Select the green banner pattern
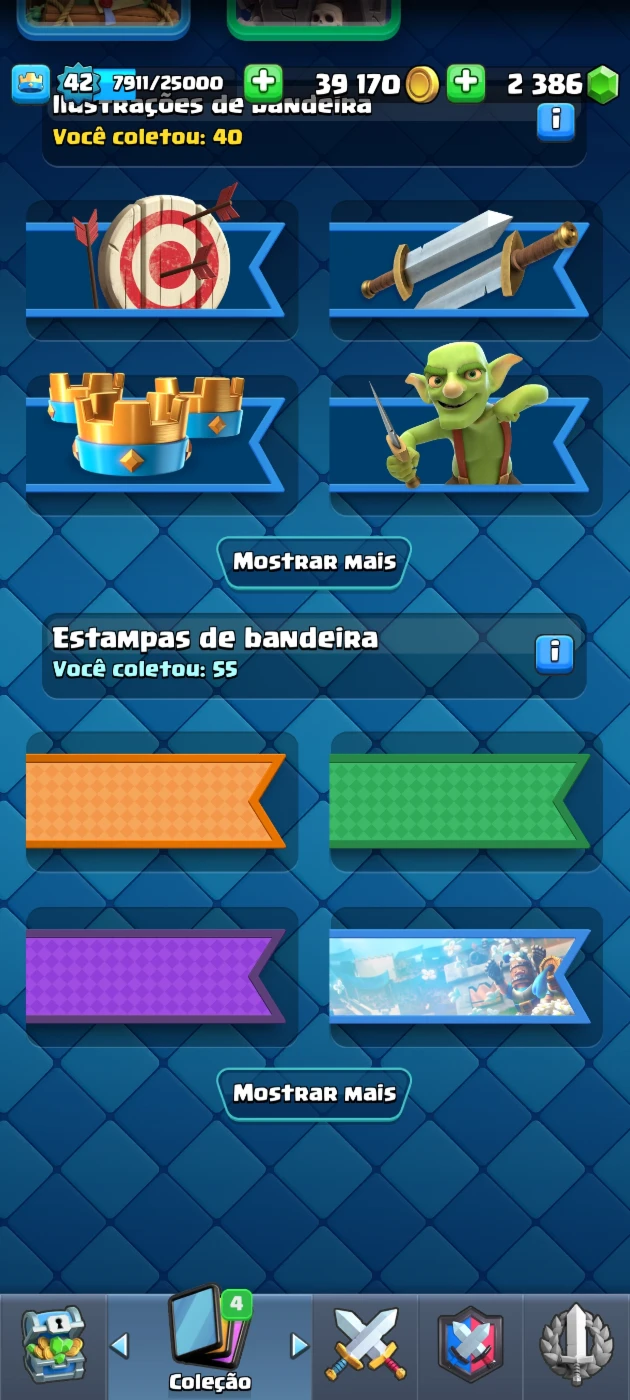 tap(464, 801)
